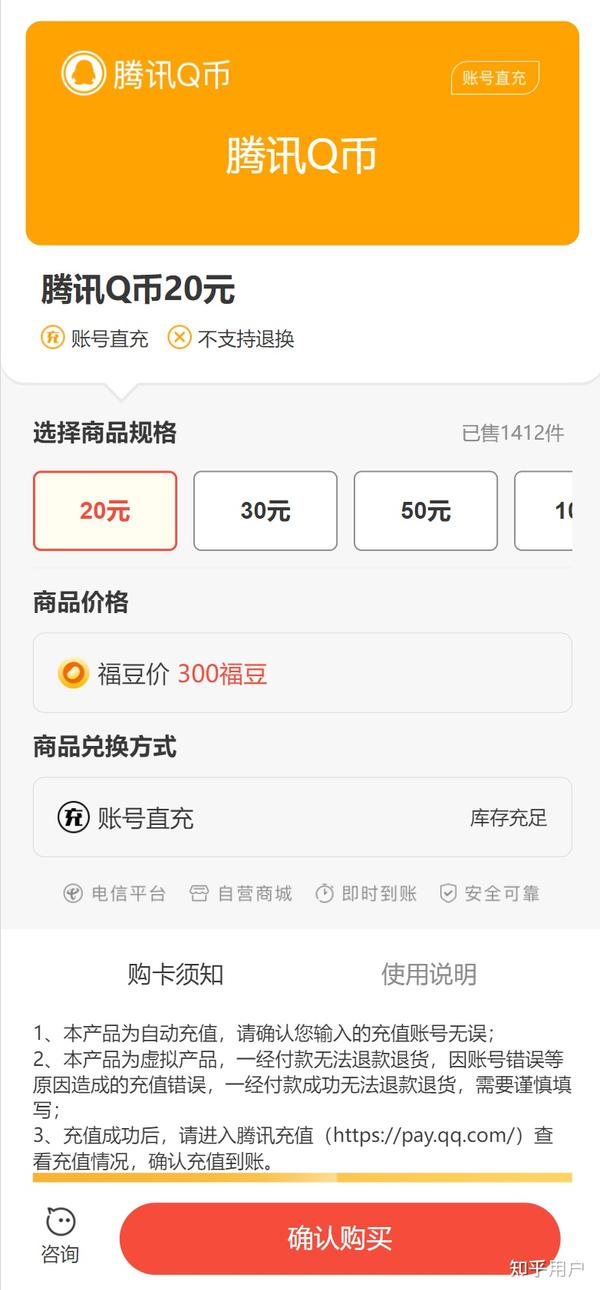Viewport: 600px width, 1290px height.
Task: Select the 20元 product option
Action: (105, 511)
